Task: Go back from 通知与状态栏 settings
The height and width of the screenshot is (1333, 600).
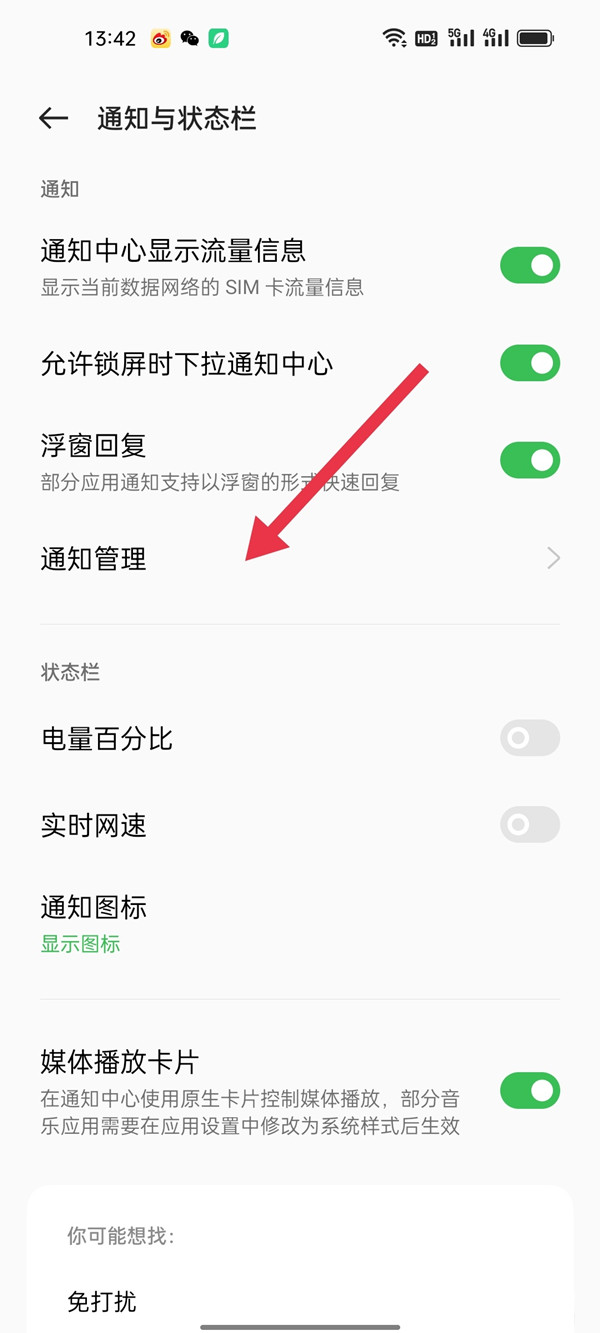Action: pos(53,119)
